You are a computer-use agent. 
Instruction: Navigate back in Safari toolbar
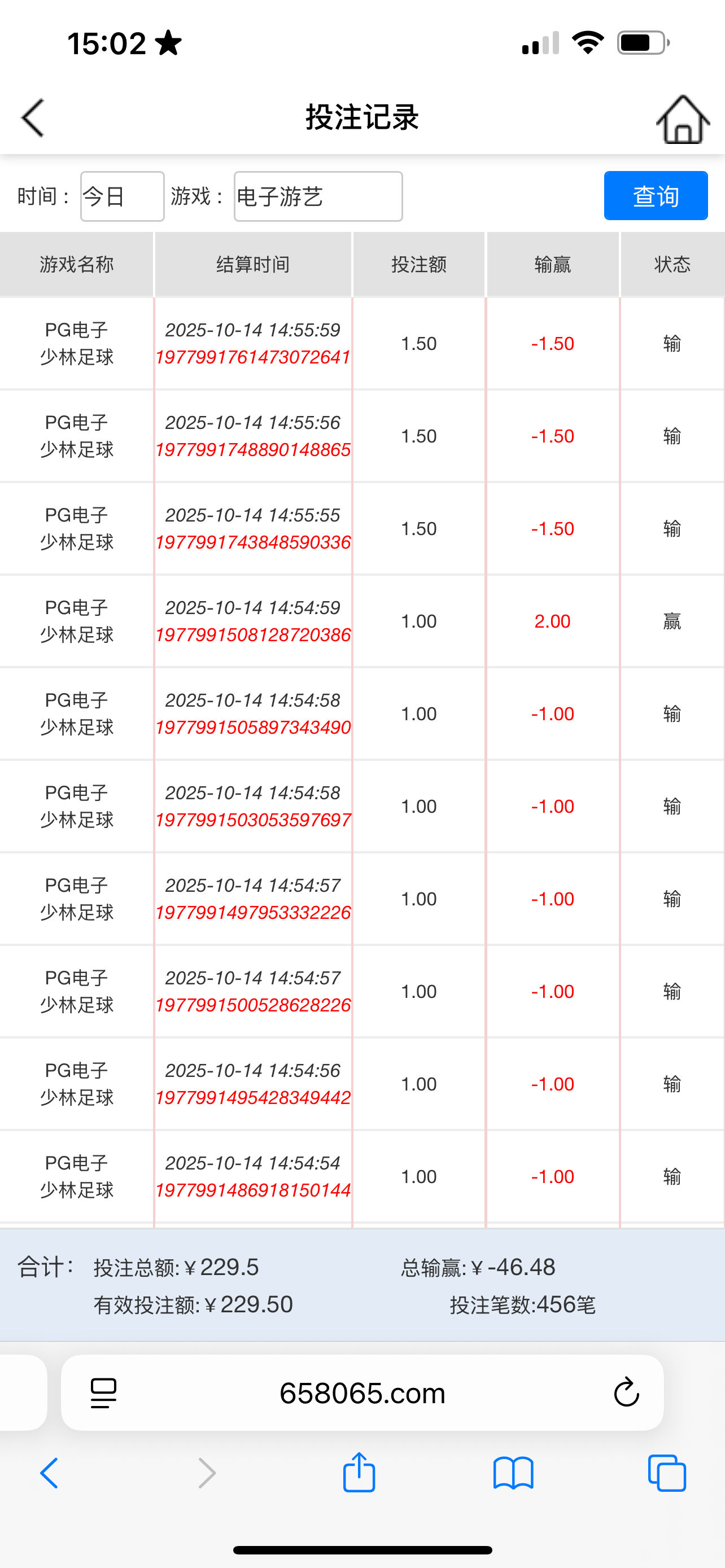tap(50, 1474)
